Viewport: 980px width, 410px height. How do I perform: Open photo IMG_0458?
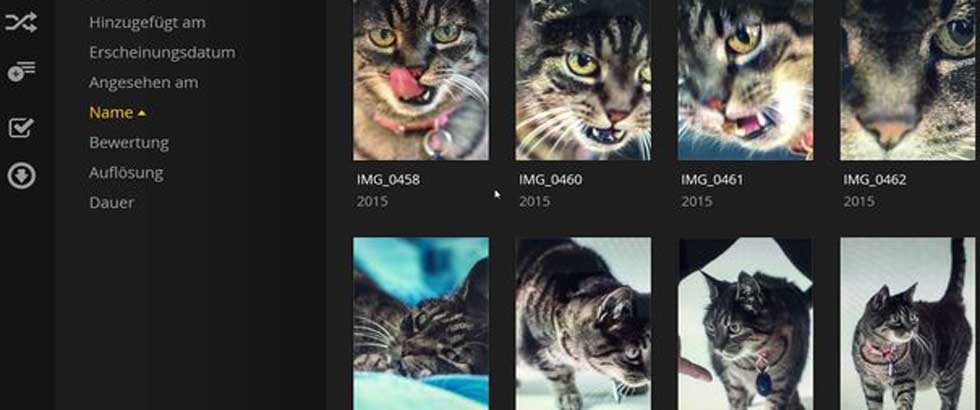pos(421,80)
